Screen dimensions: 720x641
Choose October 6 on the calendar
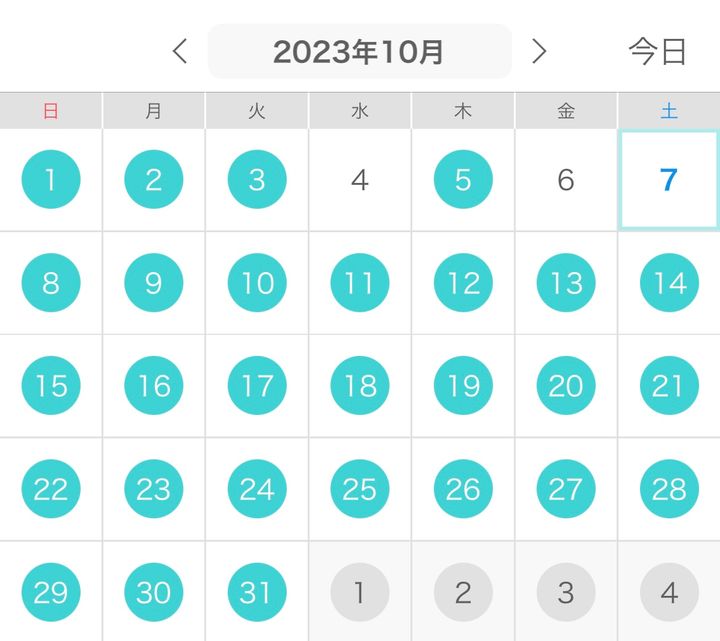point(566,180)
